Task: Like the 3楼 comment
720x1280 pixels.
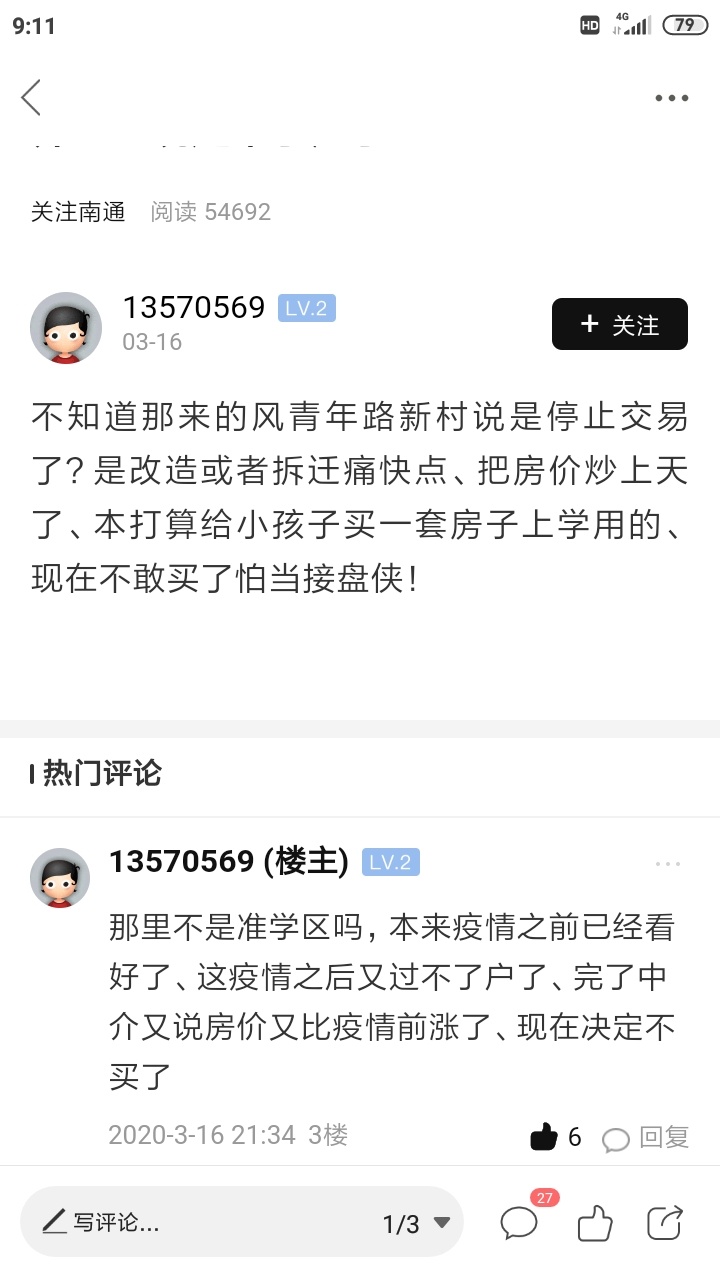Action: [x=545, y=1136]
